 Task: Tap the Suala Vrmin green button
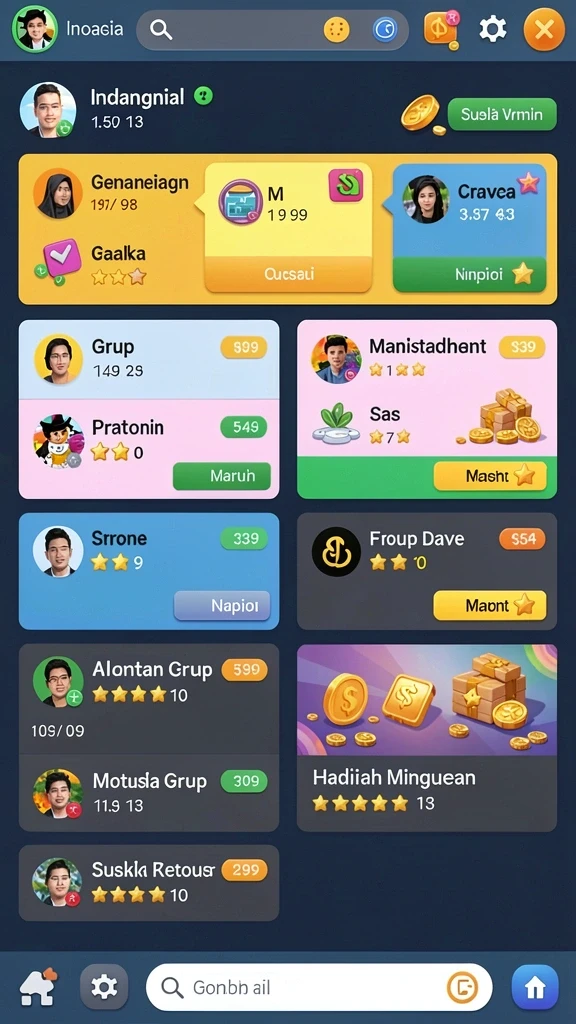[502, 114]
